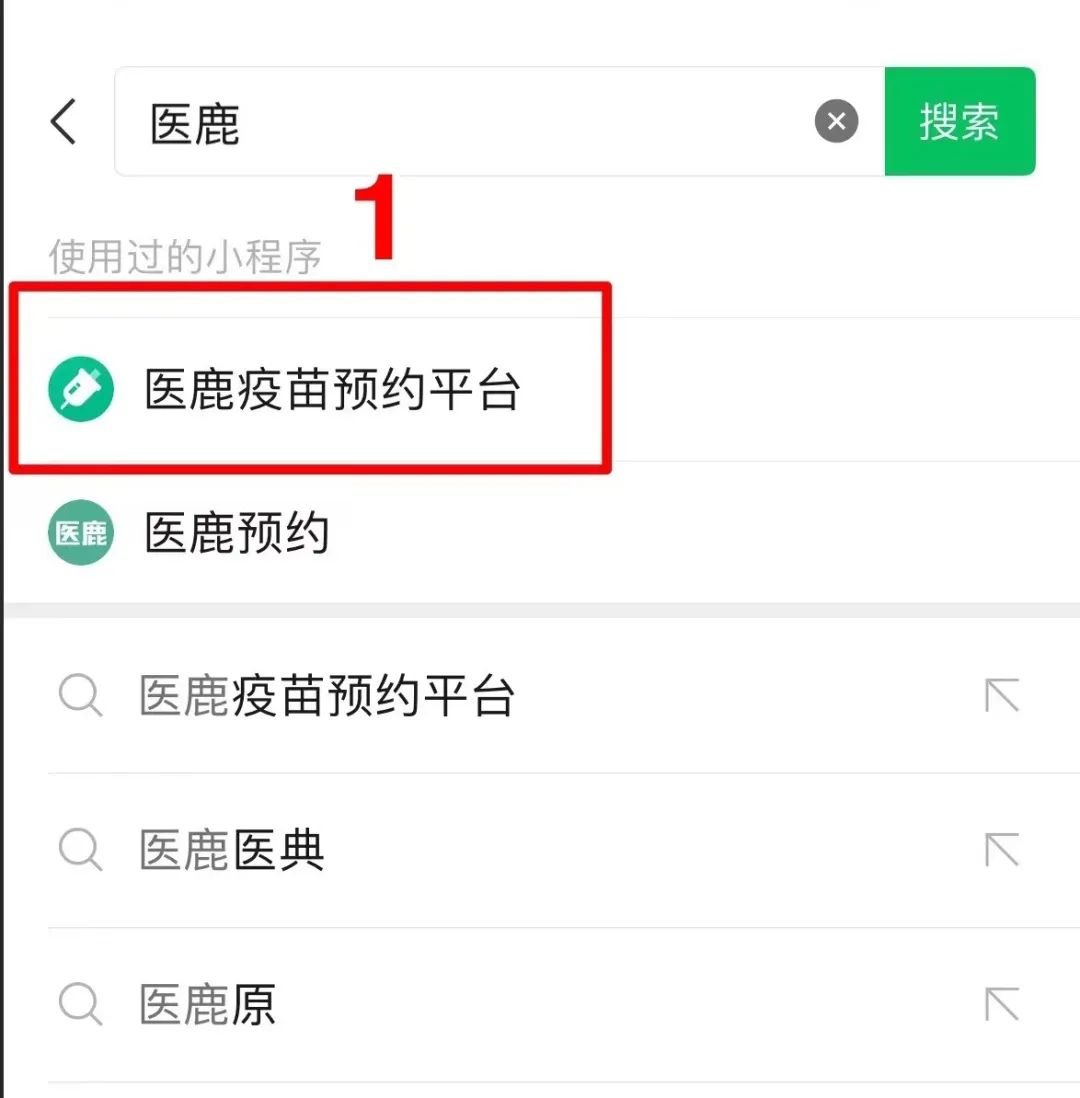Open the 医鹿预约 mini program
Screen dimensions: 1080x1098
236,533
